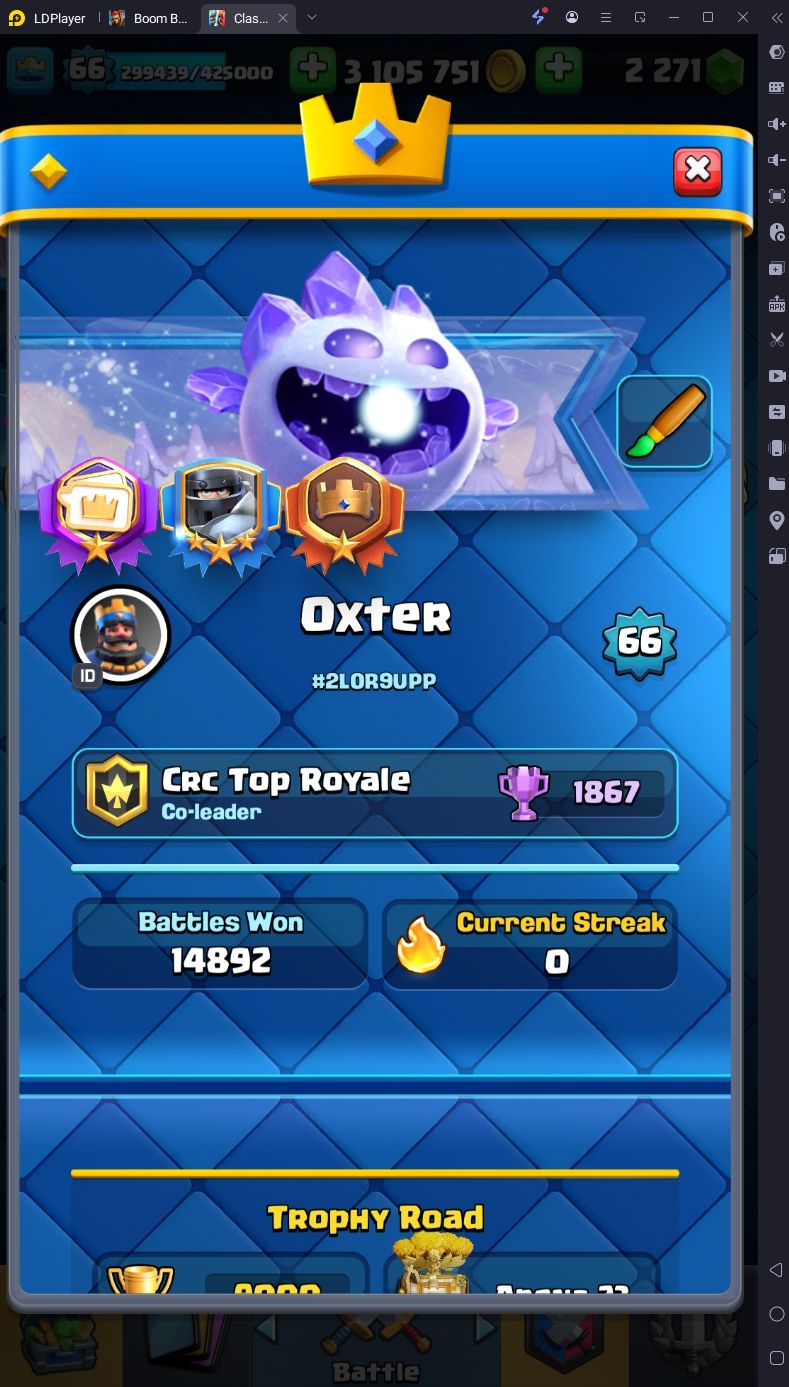Edit the banner with the paintbrush button

665,421
